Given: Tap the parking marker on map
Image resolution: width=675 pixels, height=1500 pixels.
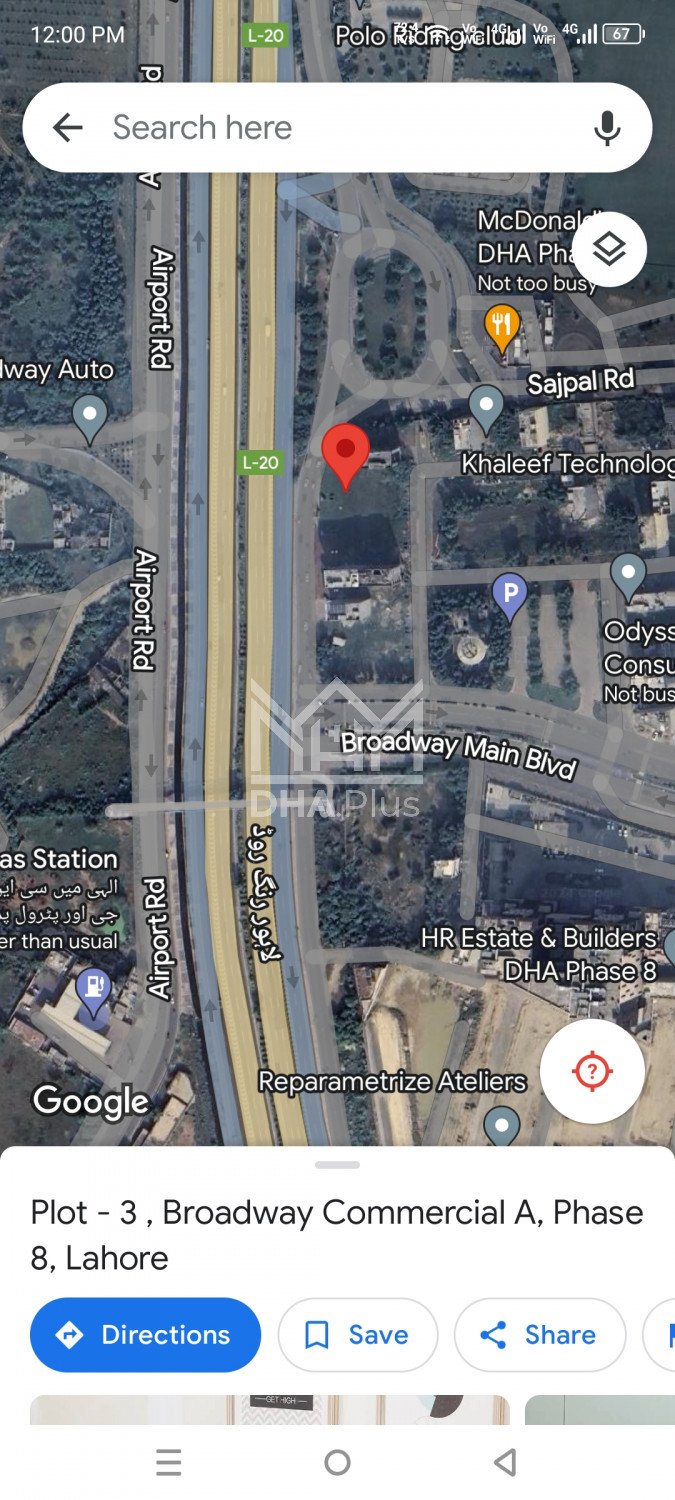Looking at the screenshot, I should click(x=510, y=594).
